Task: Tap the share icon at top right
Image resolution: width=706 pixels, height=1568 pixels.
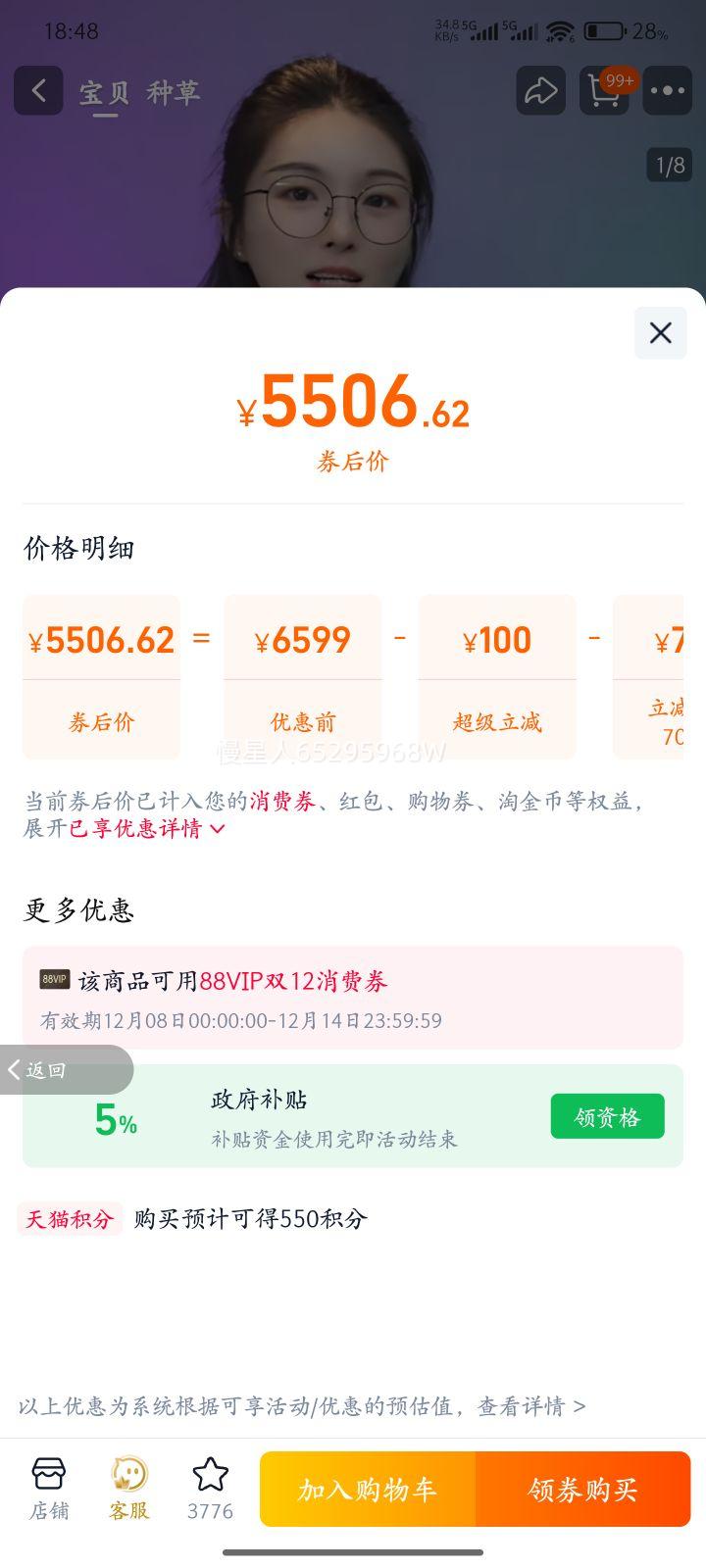Action: [x=540, y=90]
